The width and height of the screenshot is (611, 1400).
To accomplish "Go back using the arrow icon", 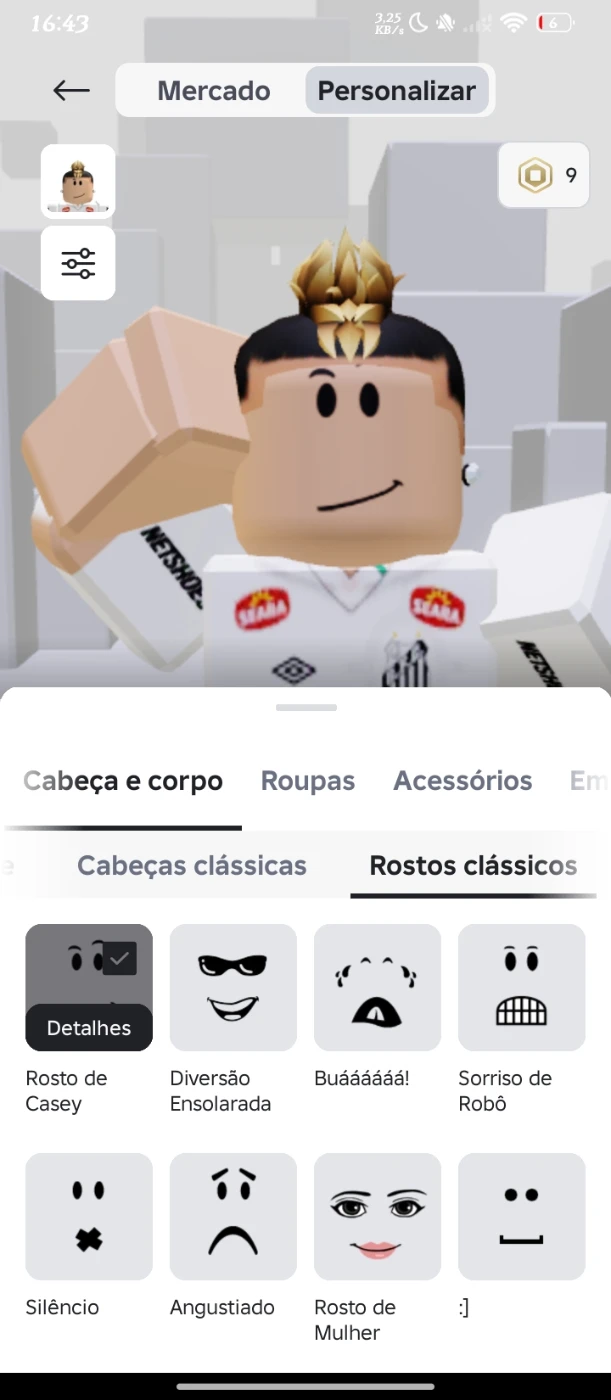I will [71, 91].
